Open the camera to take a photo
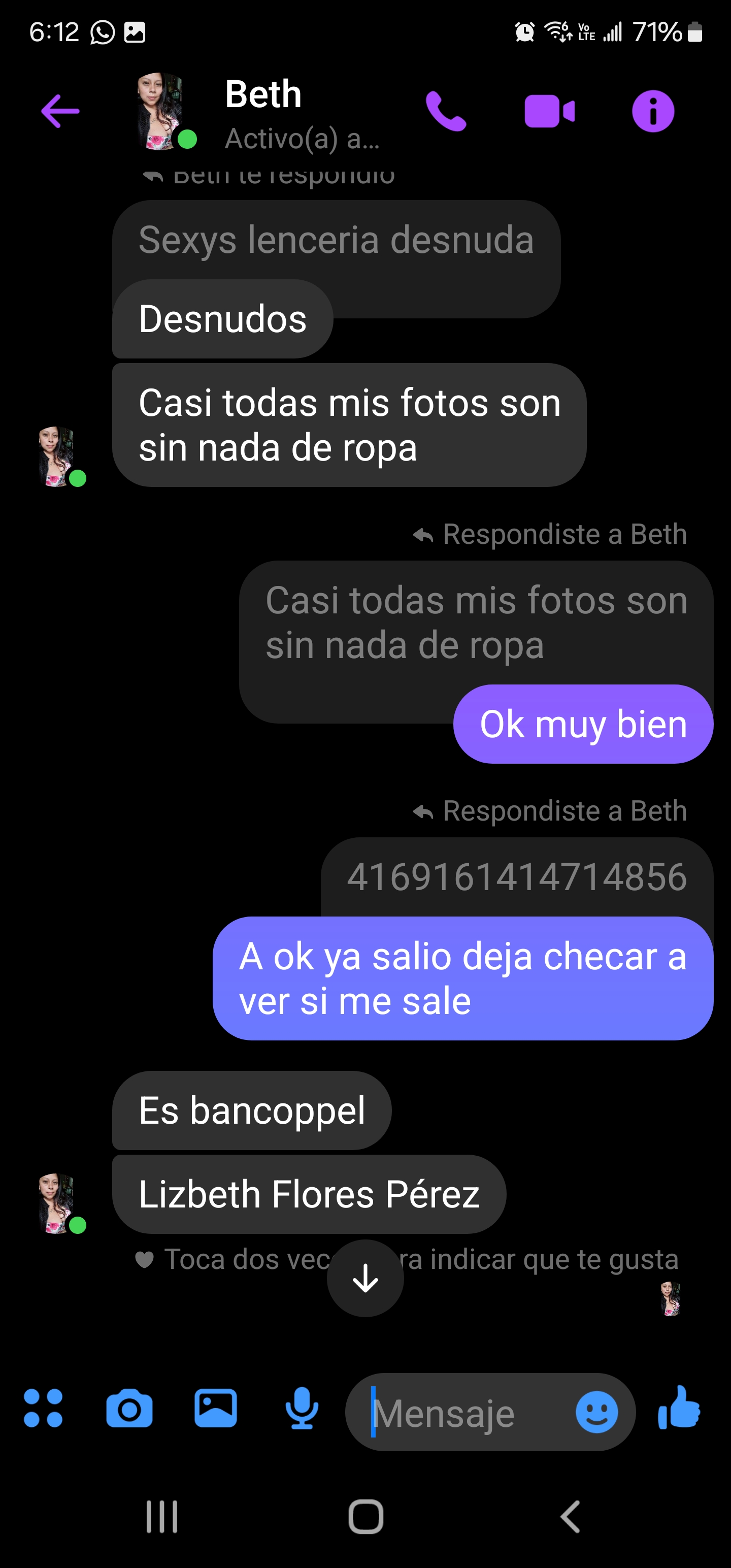 128,1411
